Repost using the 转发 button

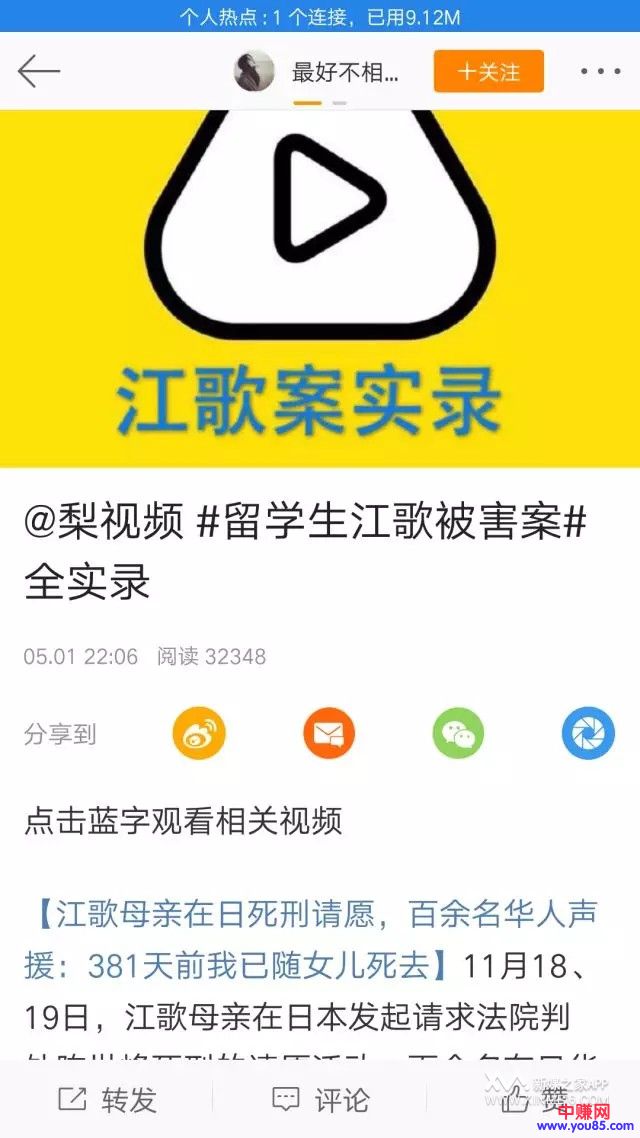(108, 1100)
